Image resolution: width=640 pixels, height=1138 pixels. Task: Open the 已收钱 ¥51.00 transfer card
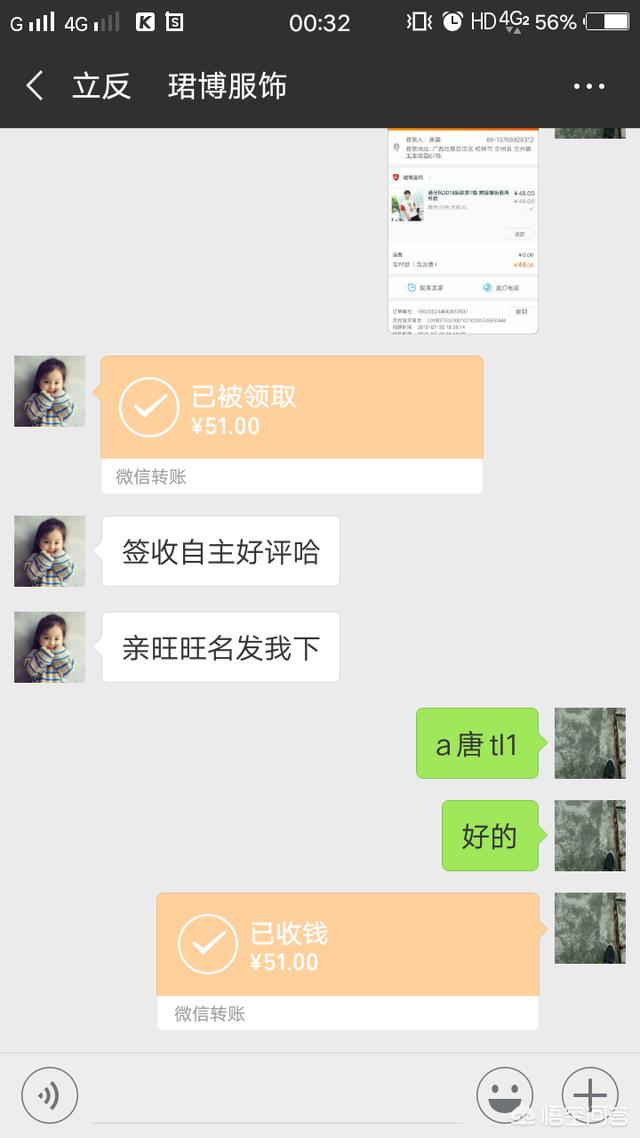pyautogui.click(x=347, y=947)
